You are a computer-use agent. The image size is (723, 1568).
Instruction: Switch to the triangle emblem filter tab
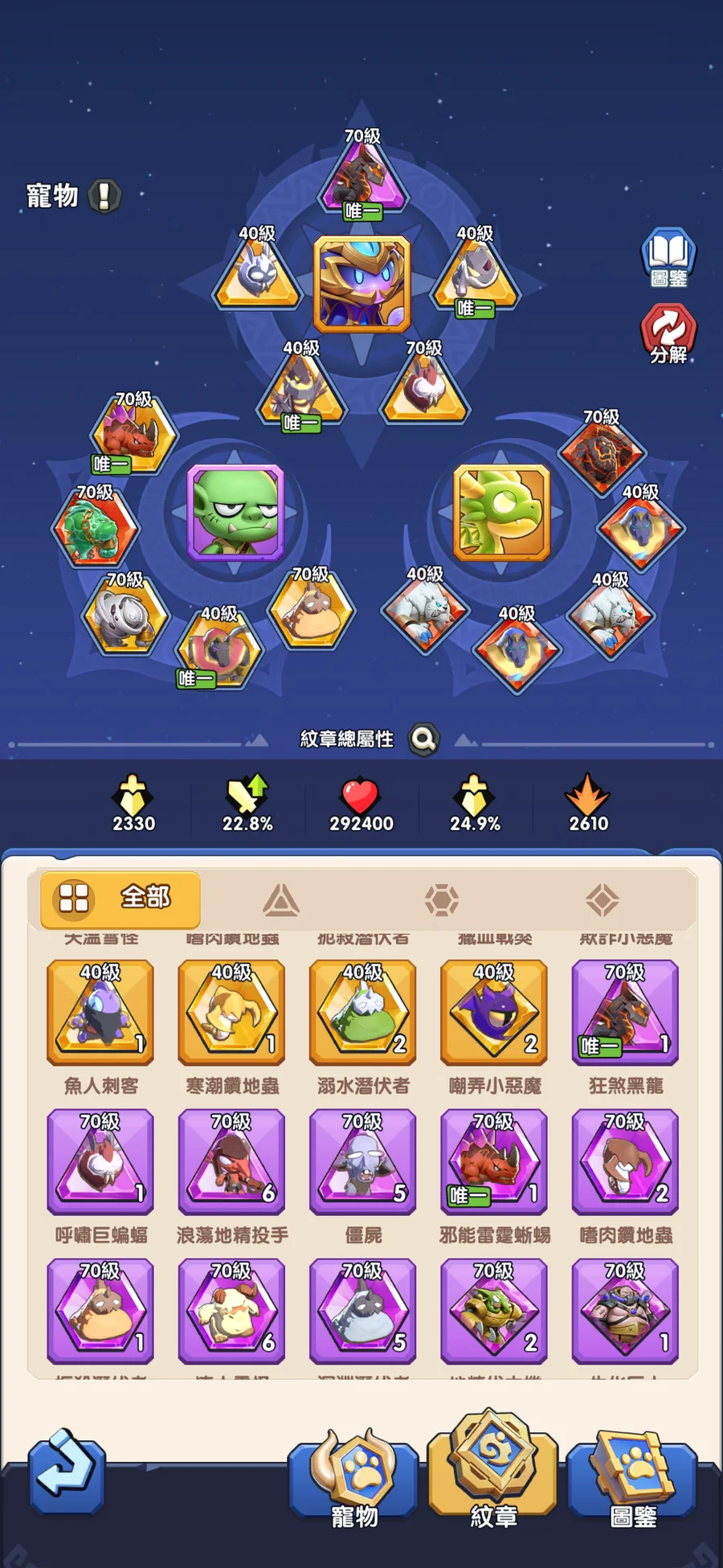click(x=281, y=900)
